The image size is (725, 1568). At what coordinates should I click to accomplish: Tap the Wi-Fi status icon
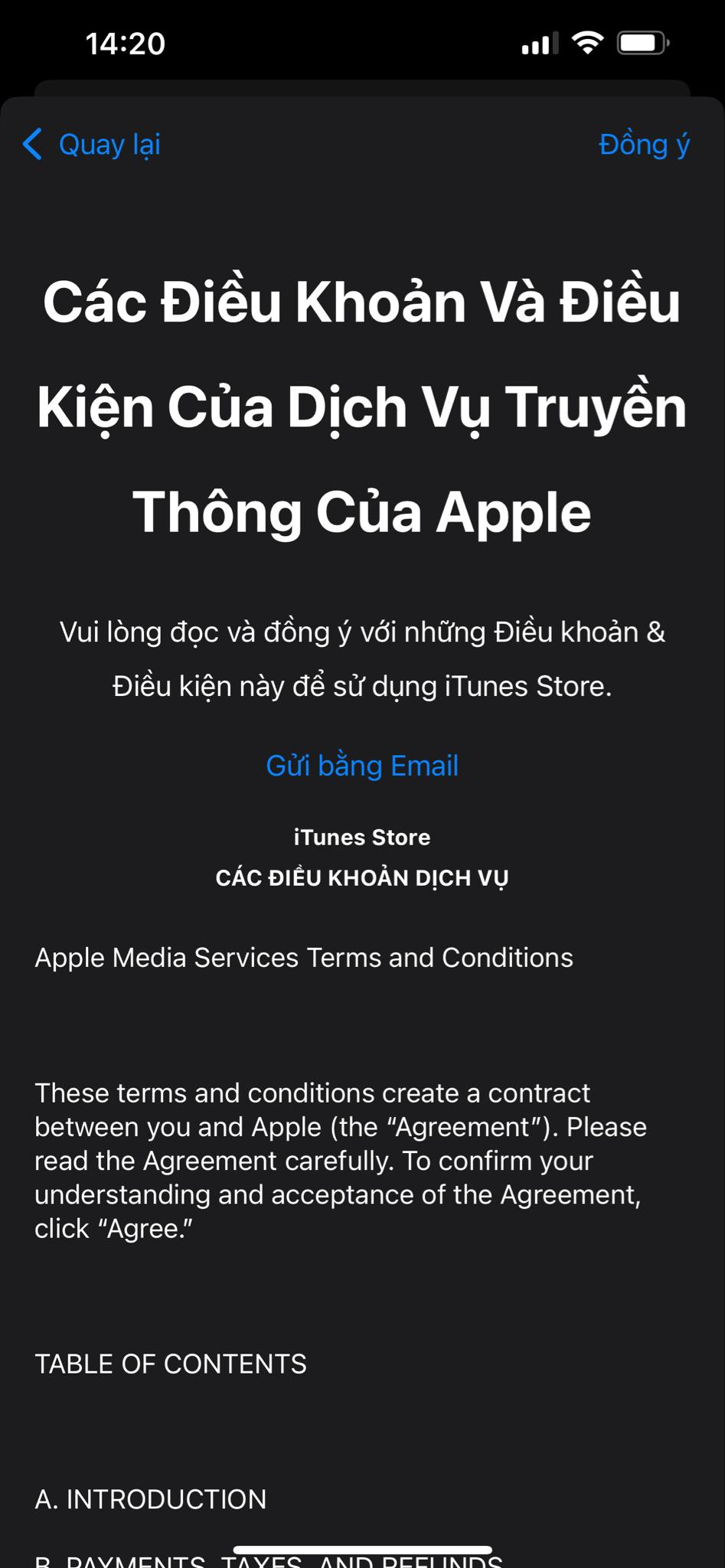(586, 44)
